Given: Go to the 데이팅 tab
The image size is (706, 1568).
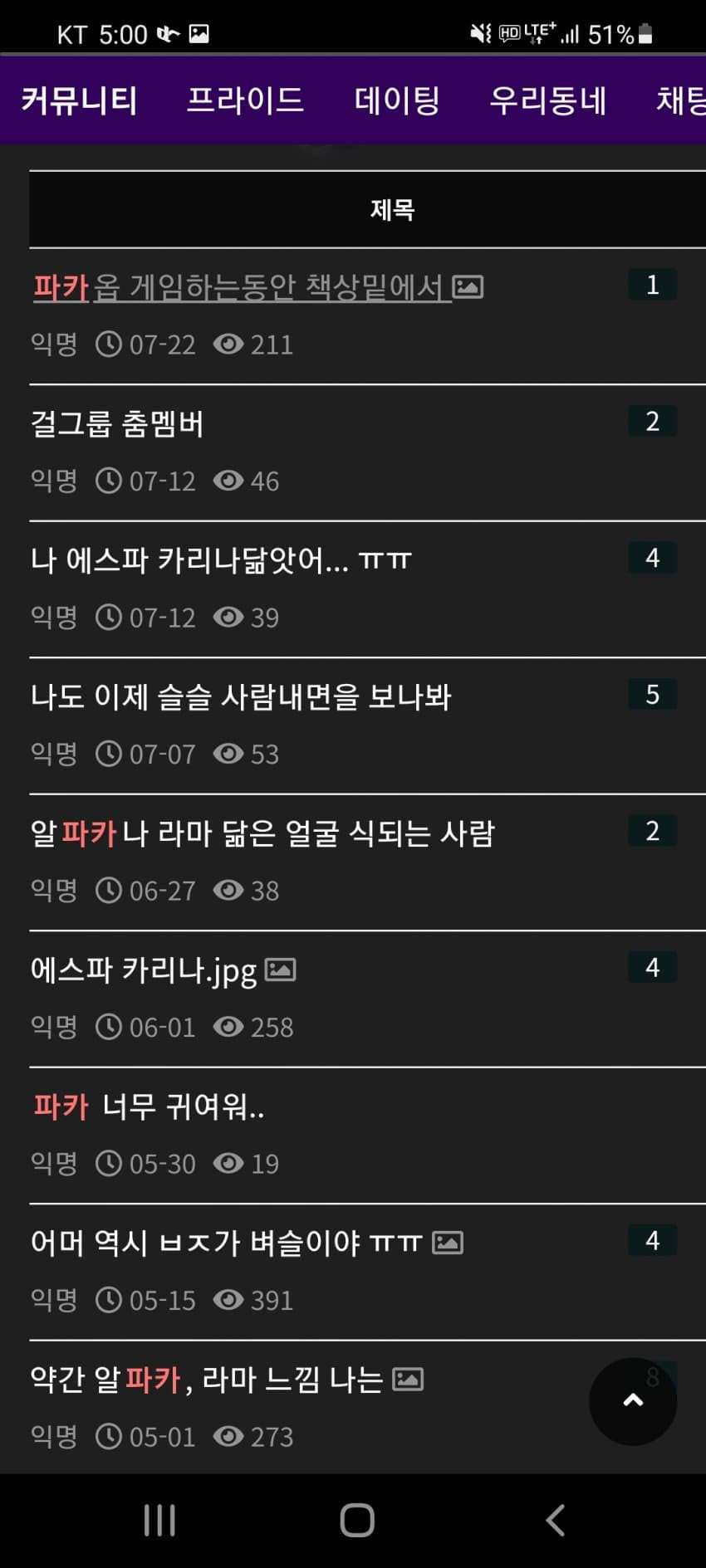Looking at the screenshot, I should coord(397,100).
